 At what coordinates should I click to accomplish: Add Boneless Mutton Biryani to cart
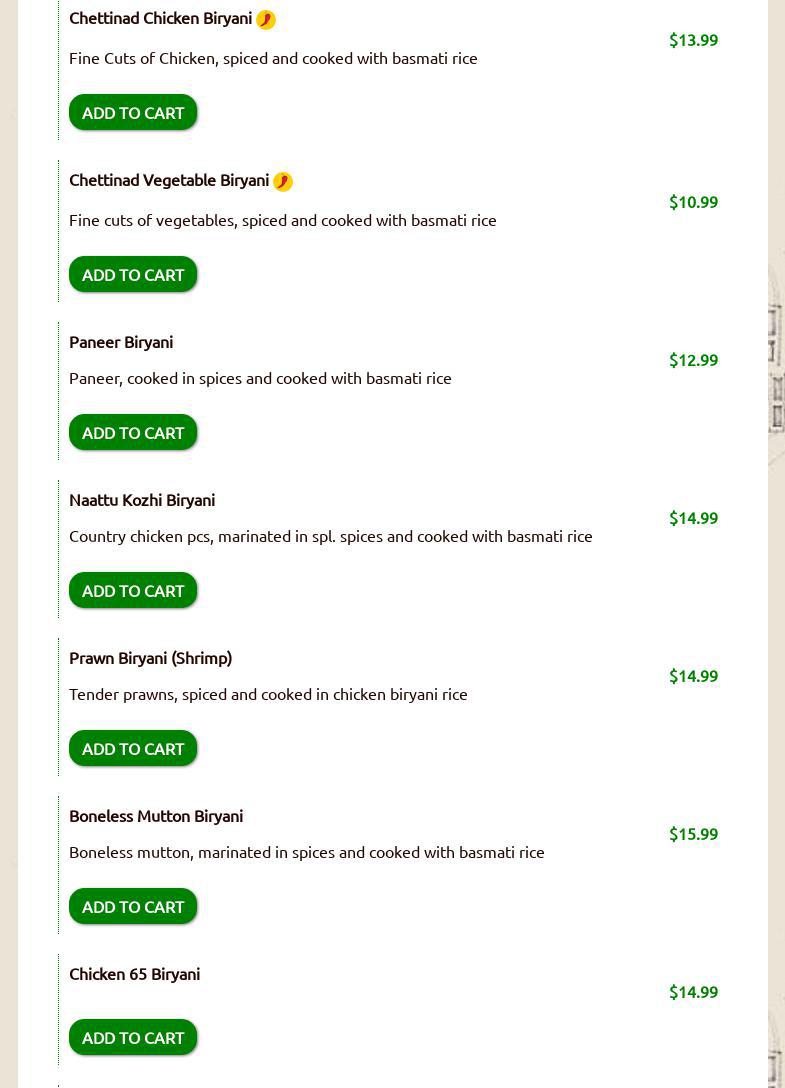(133, 907)
